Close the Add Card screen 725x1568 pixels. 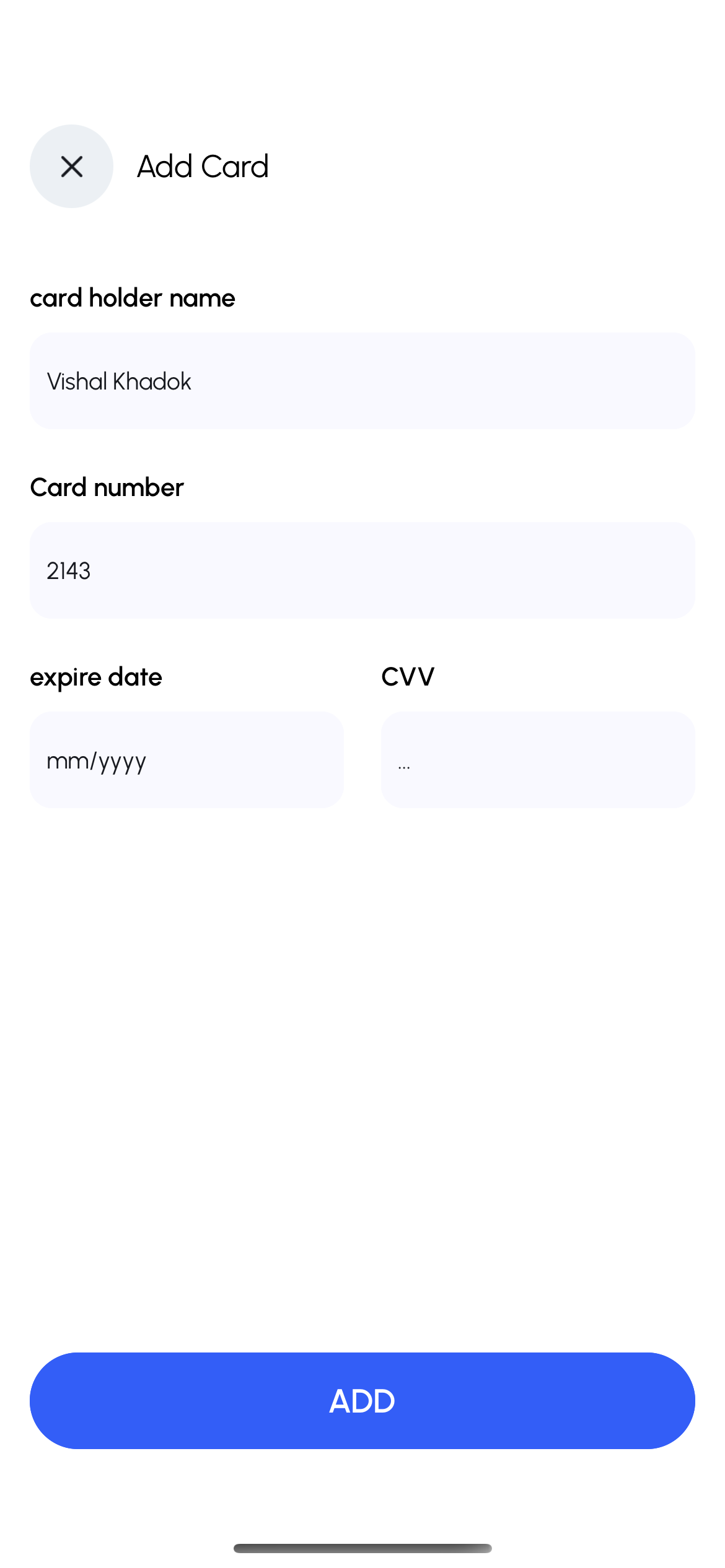71,166
